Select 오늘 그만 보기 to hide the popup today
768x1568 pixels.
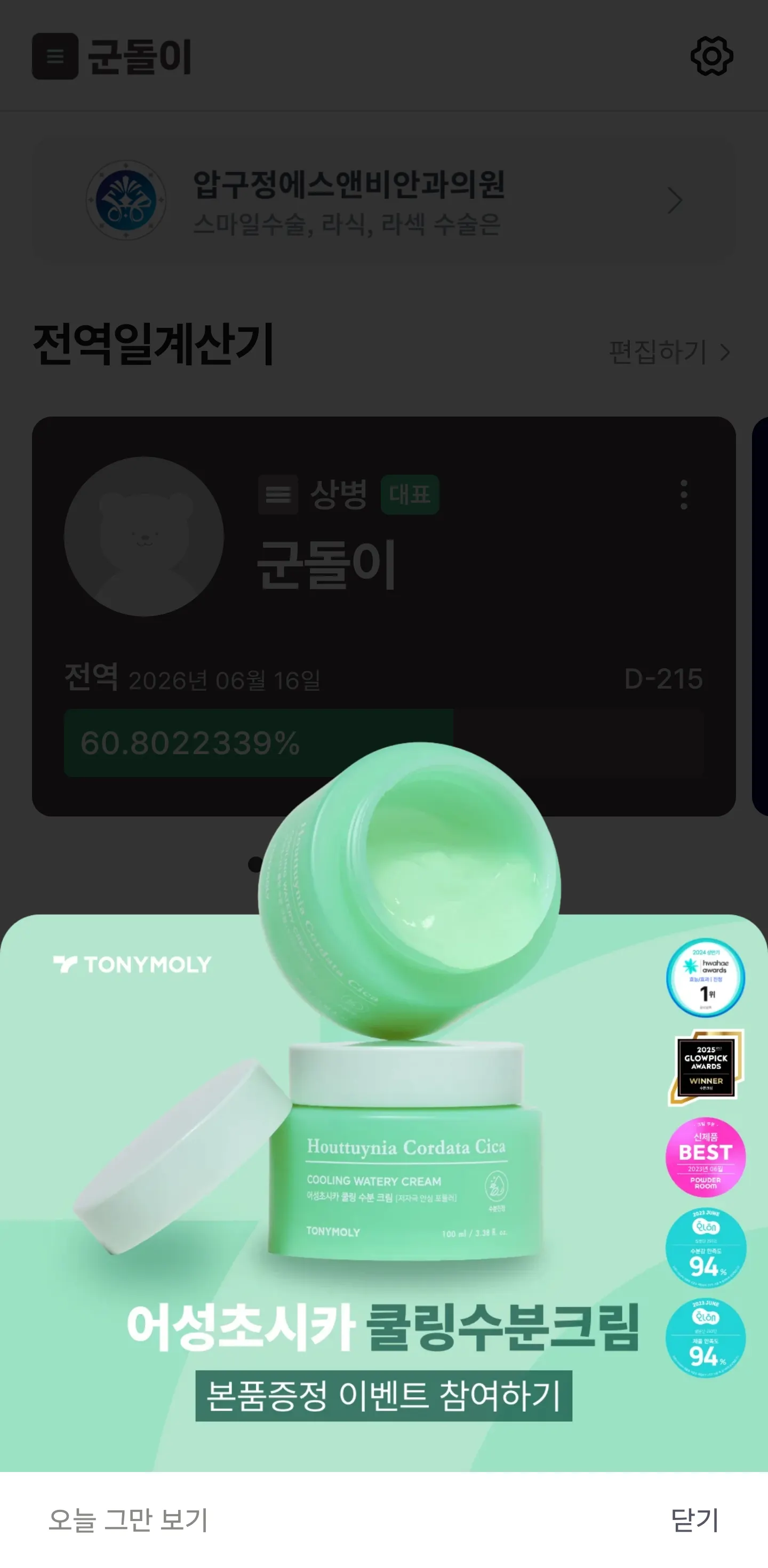click(x=129, y=1520)
